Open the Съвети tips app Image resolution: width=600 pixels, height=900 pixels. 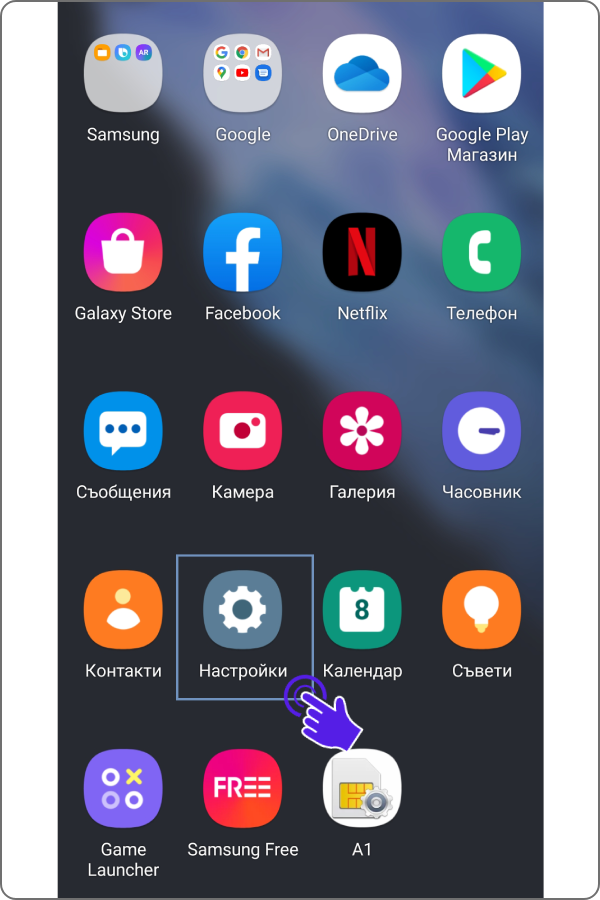pyautogui.click(x=482, y=610)
